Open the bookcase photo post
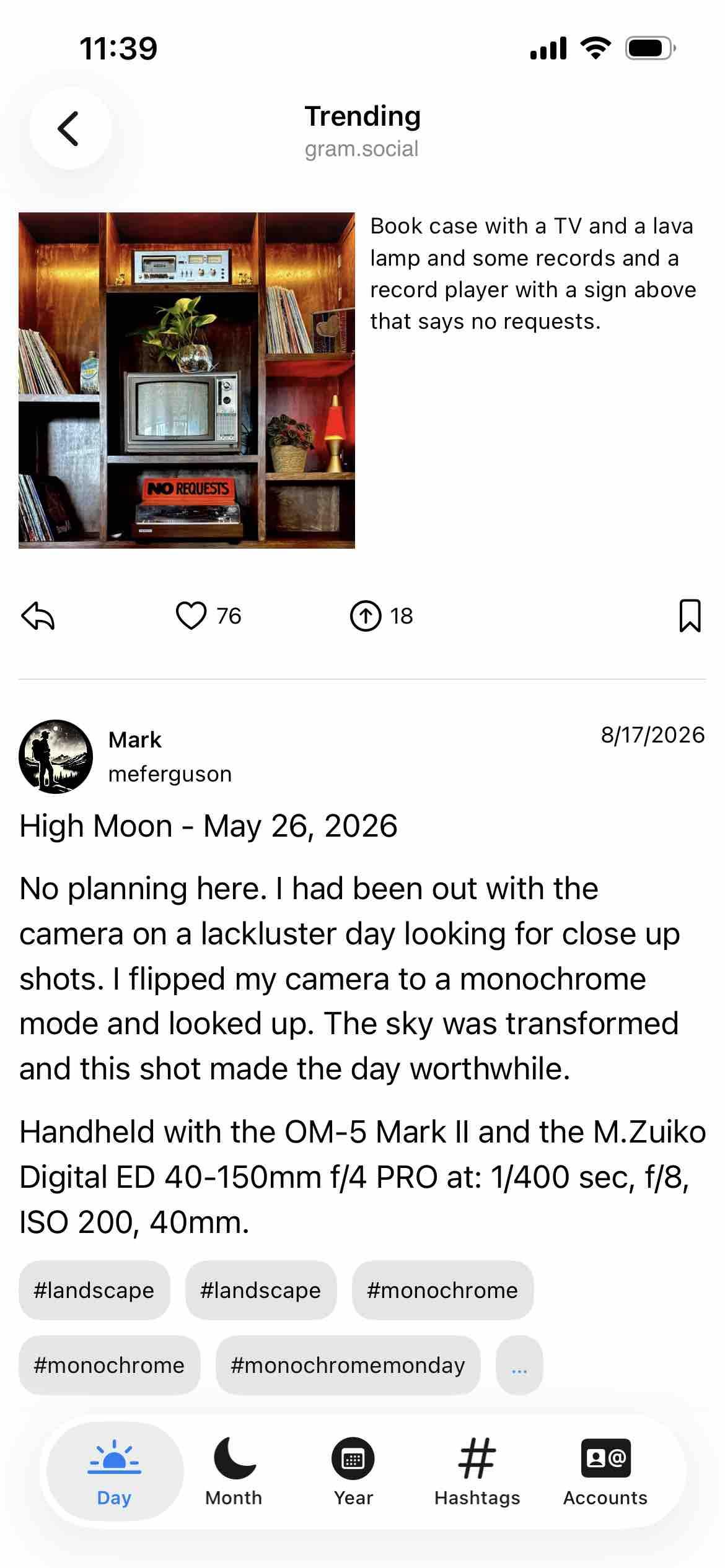 pos(187,380)
